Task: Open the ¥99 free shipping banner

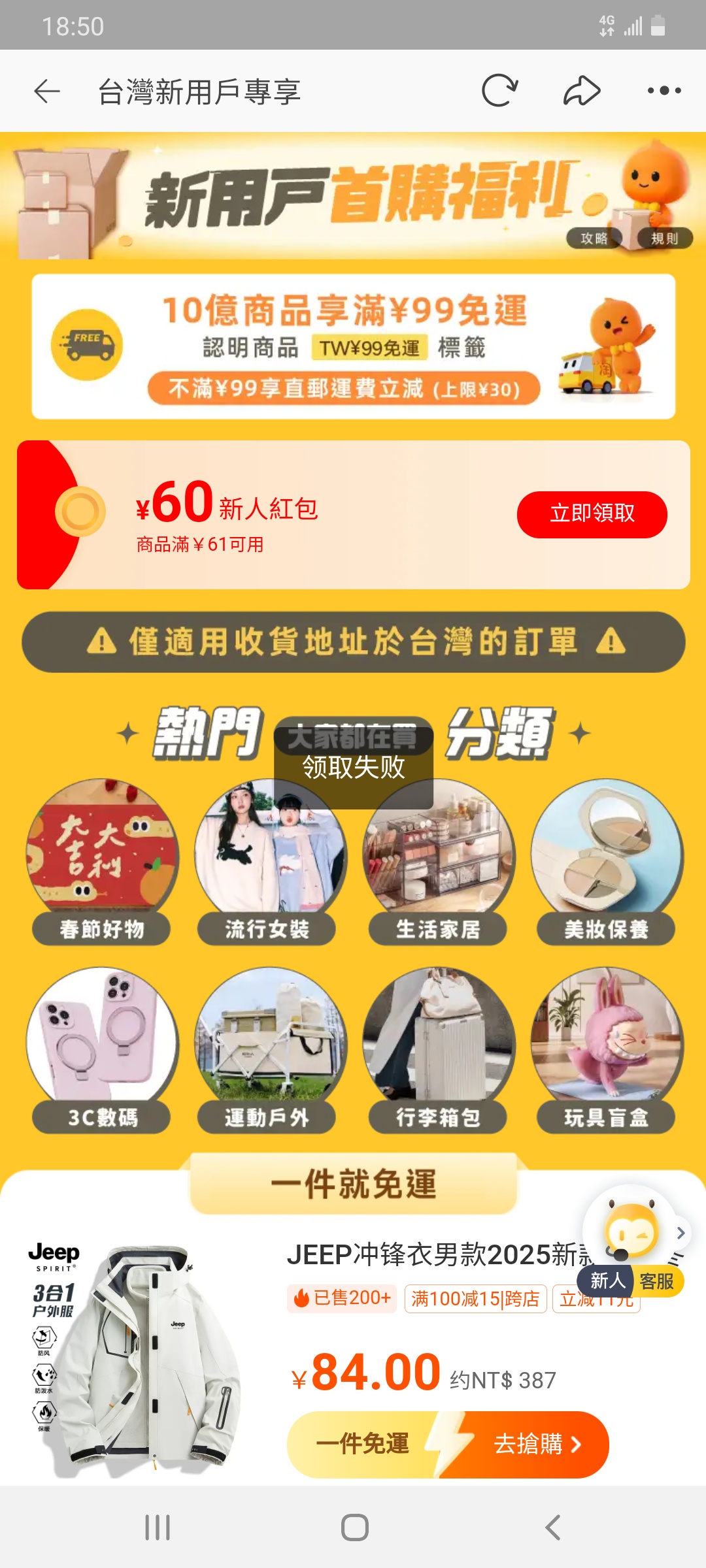Action: coord(353,346)
